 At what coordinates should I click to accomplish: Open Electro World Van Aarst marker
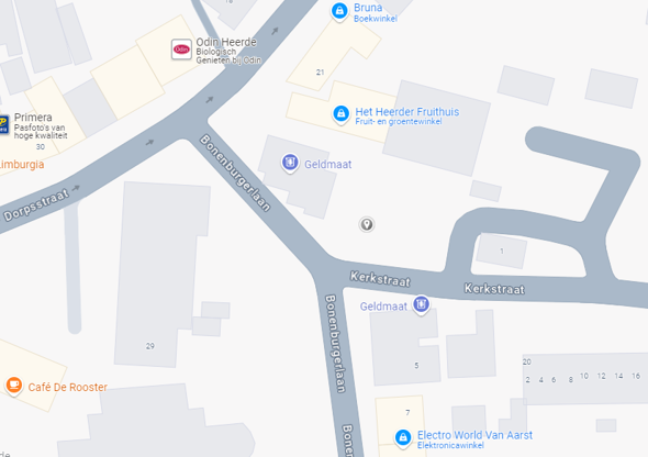402,437
